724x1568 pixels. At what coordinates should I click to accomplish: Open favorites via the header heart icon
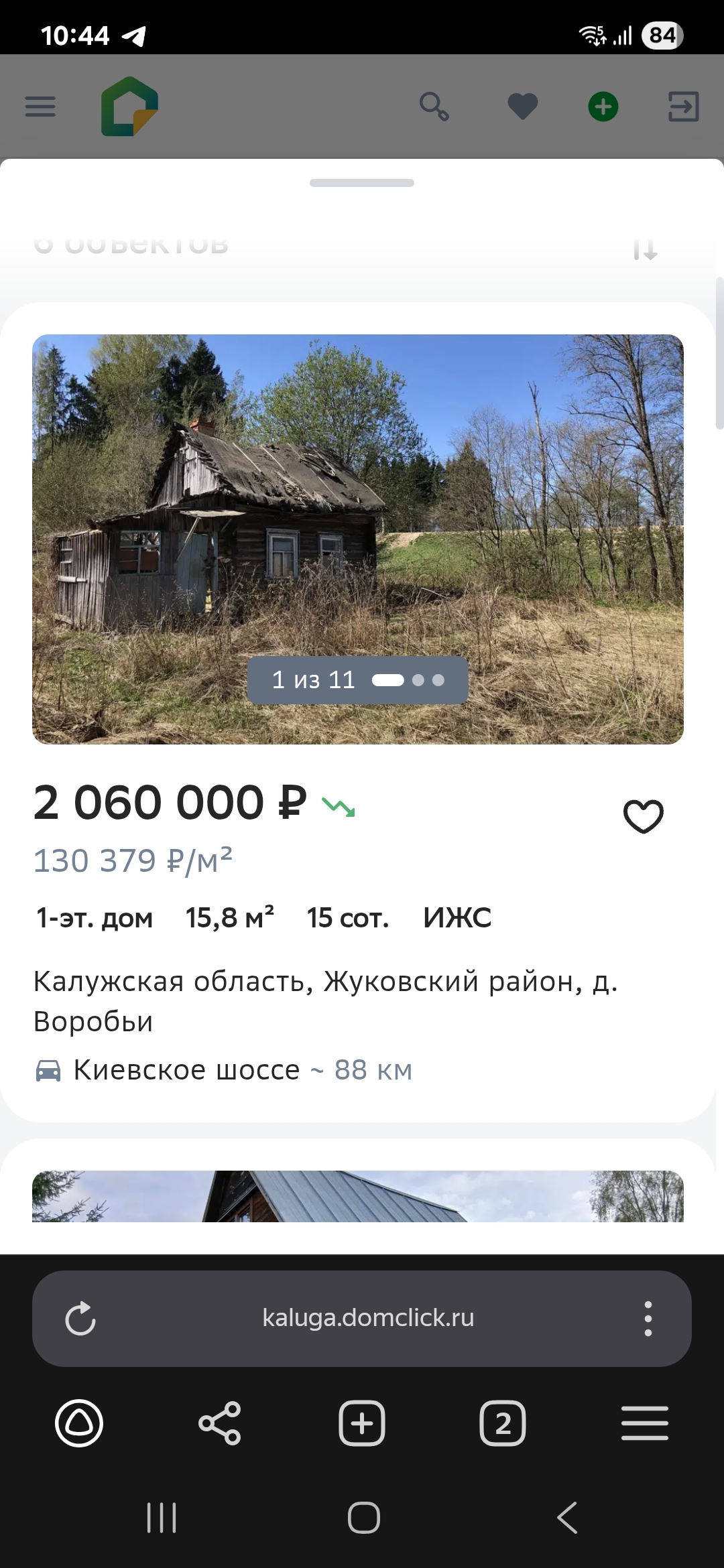pyautogui.click(x=523, y=107)
